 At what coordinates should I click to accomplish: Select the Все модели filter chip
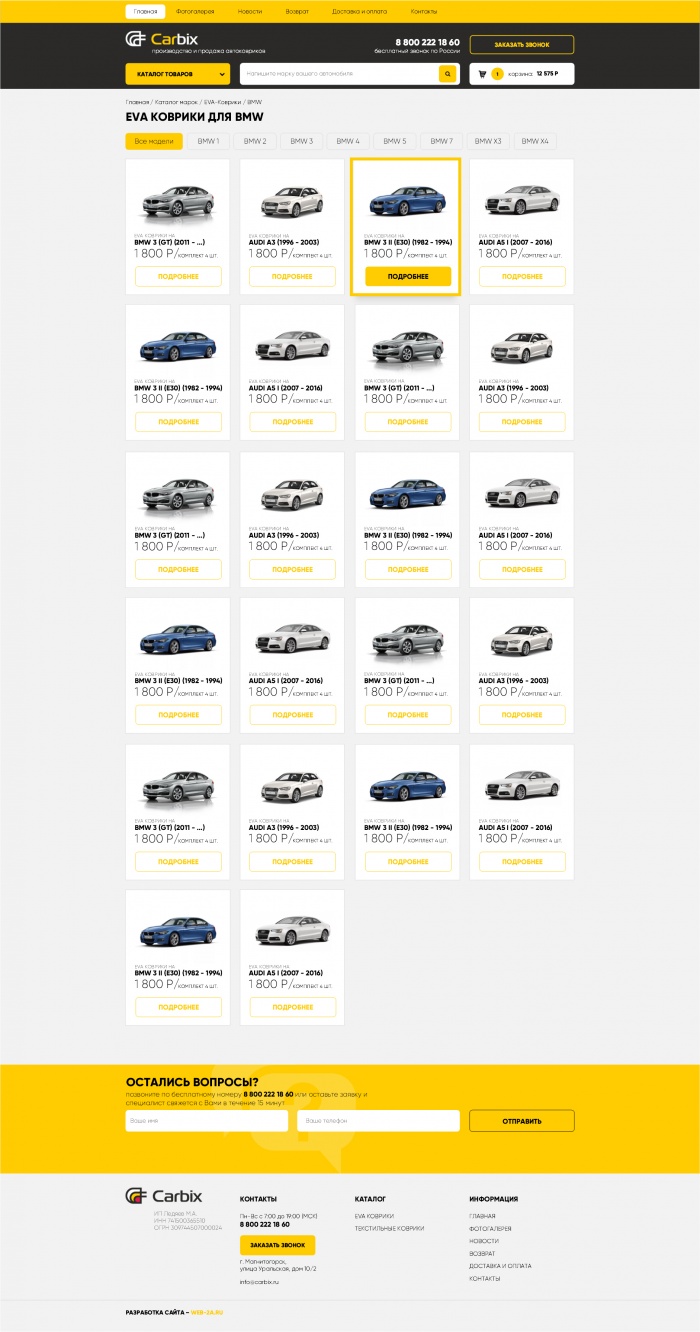(154, 141)
